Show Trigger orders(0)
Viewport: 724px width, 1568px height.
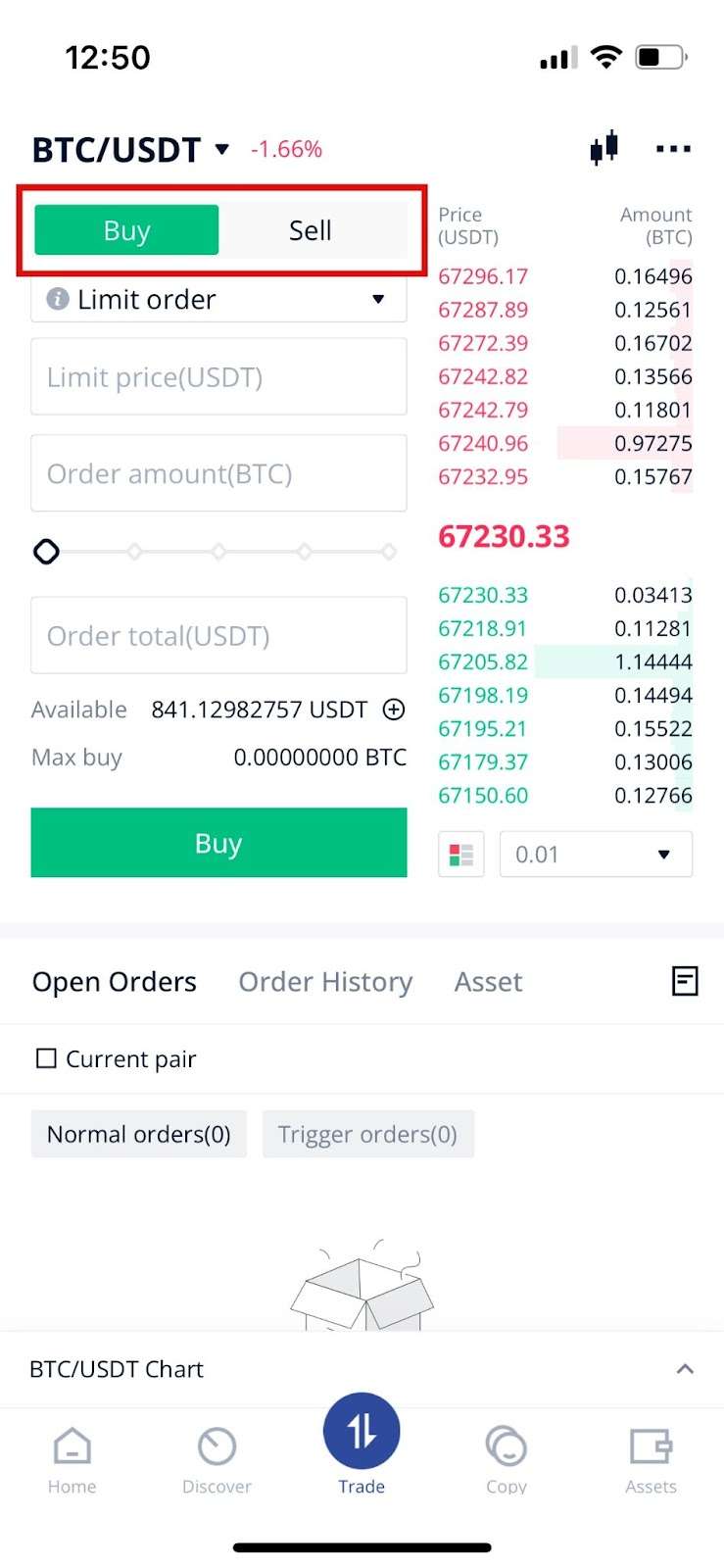point(367,1134)
